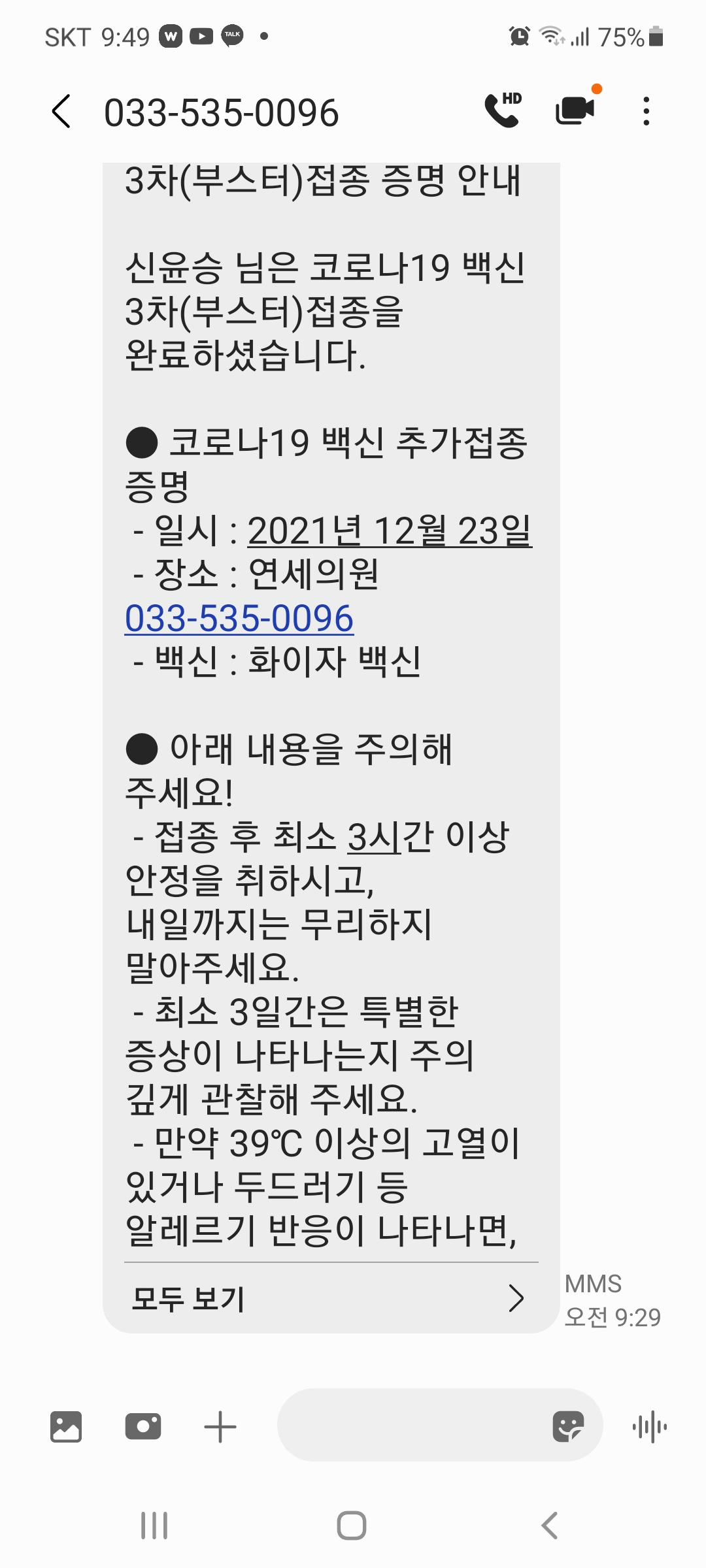Attach an image from the gallery
The width and height of the screenshot is (706, 1568).
pyautogui.click(x=66, y=1427)
